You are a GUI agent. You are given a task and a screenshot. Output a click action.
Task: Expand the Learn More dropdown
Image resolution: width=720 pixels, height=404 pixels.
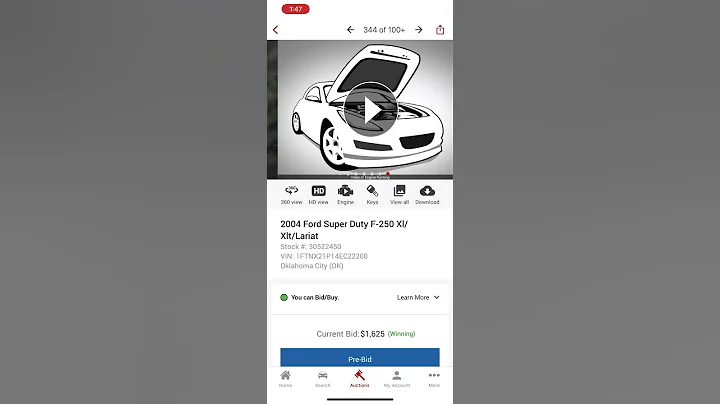point(418,297)
